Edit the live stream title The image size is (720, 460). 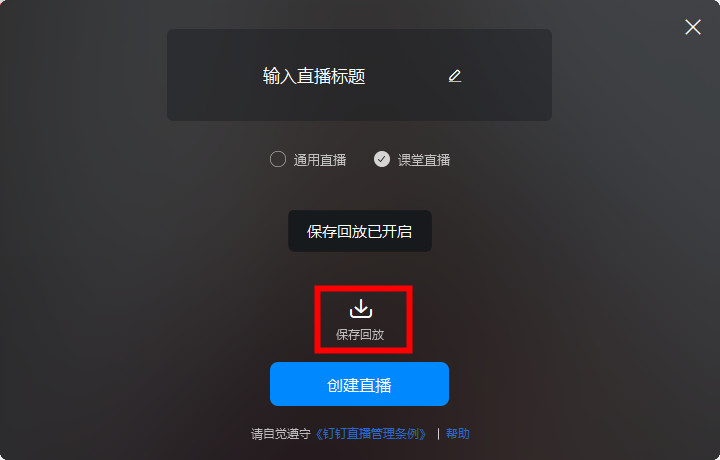455,76
